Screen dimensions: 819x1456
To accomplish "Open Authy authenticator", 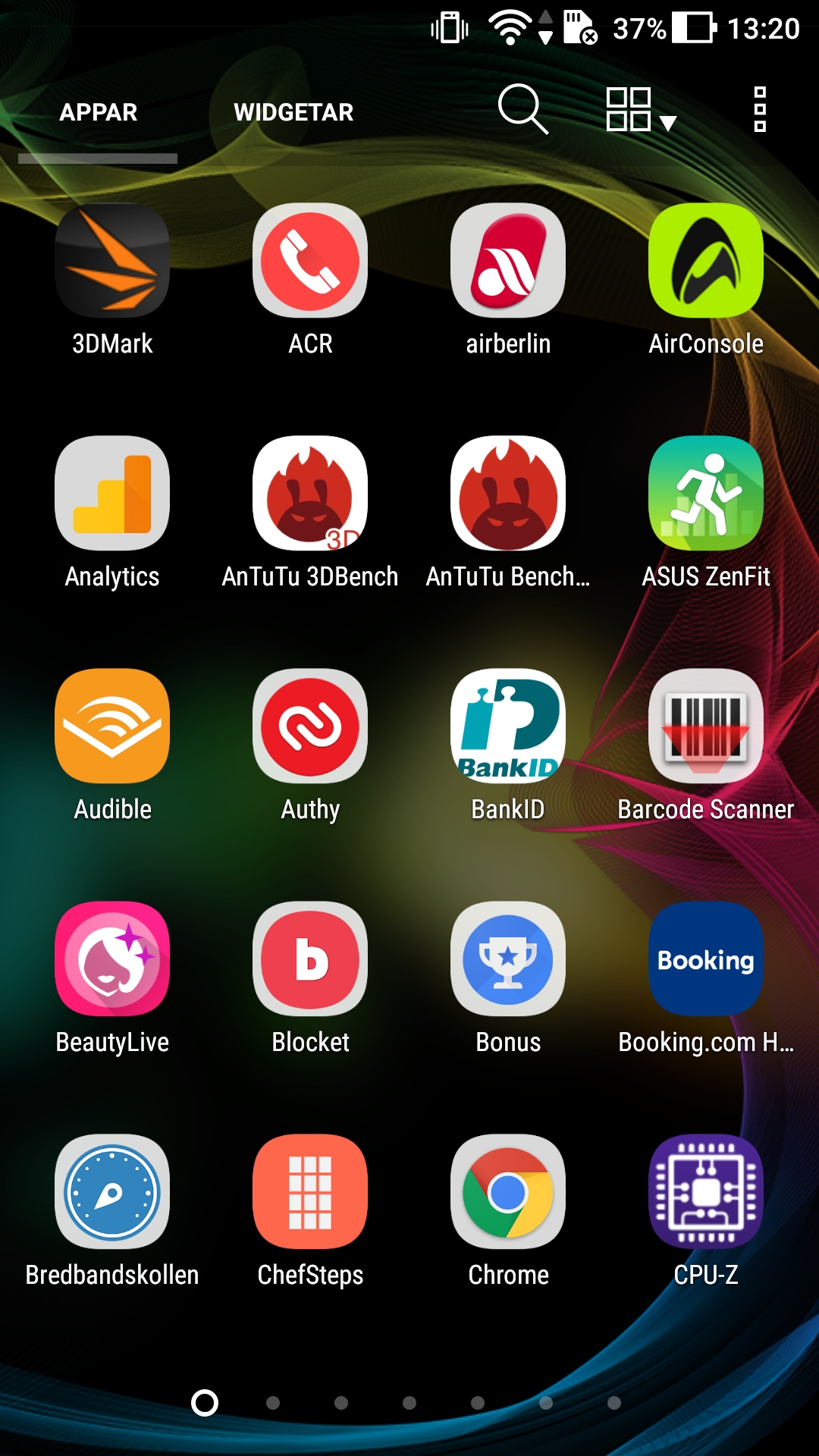I will 310,726.
